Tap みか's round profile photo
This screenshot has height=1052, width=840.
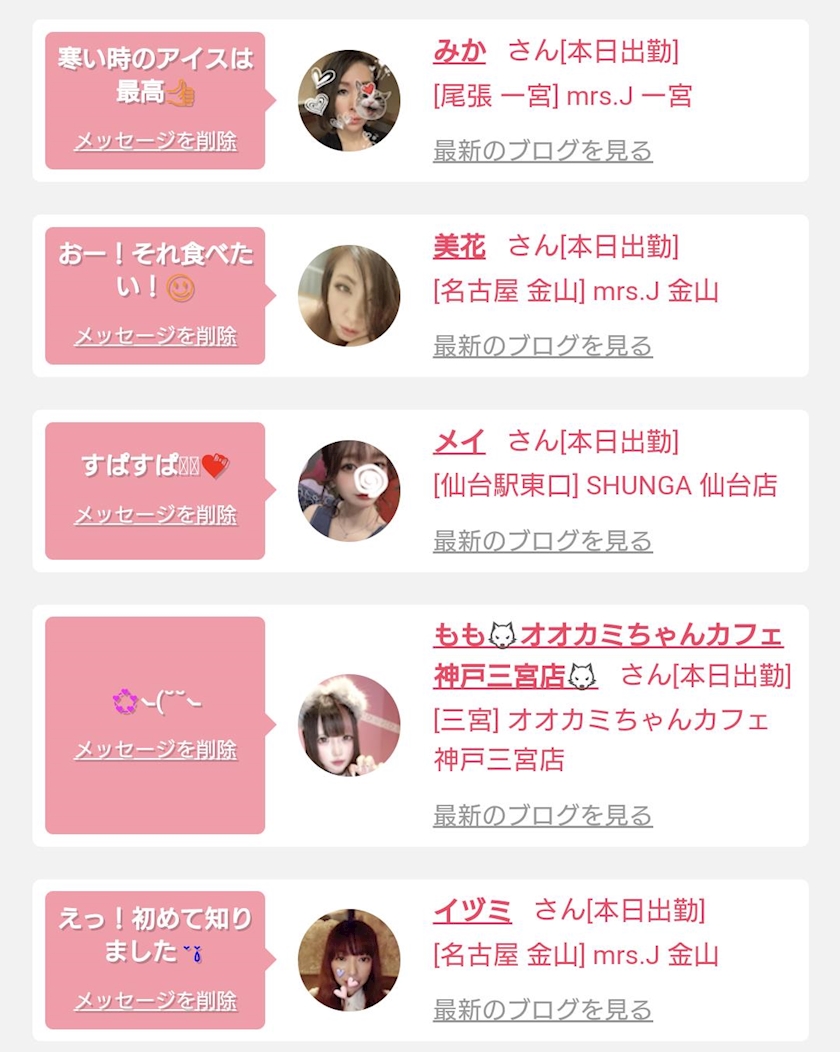tap(349, 101)
